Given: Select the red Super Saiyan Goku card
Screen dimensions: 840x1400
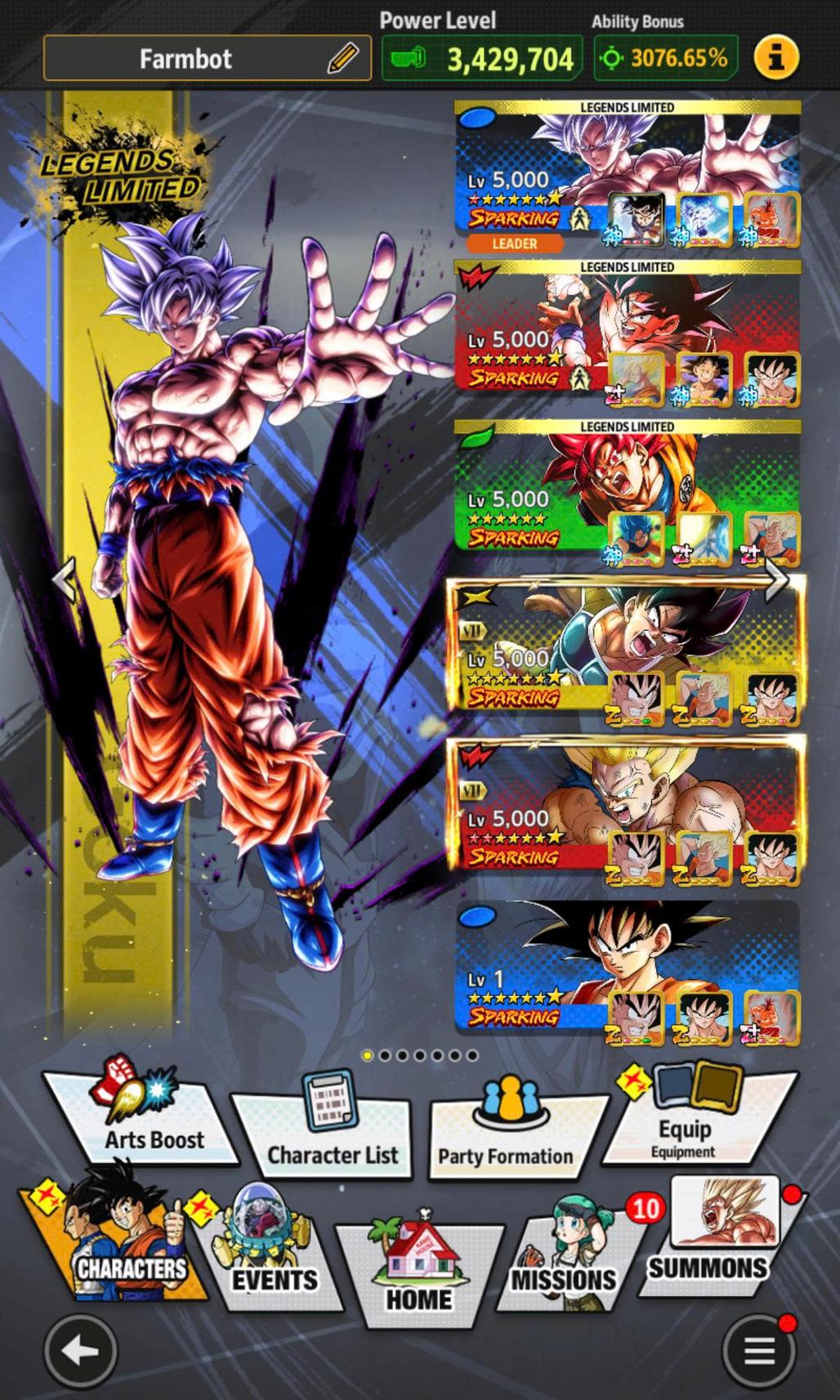Looking at the screenshot, I should (x=627, y=811).
